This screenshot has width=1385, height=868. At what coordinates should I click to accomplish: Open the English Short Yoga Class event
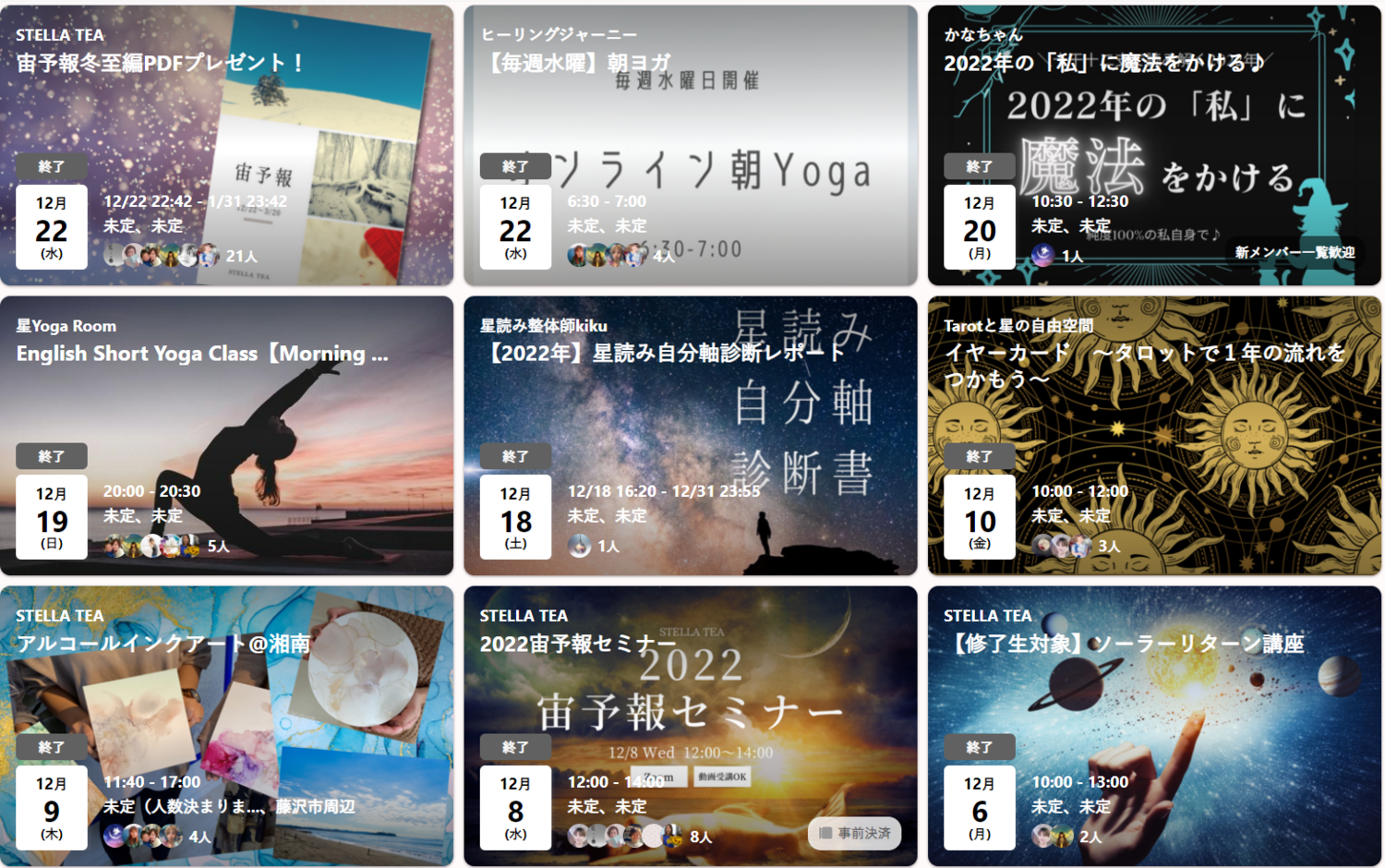click(x=201, y=354)
